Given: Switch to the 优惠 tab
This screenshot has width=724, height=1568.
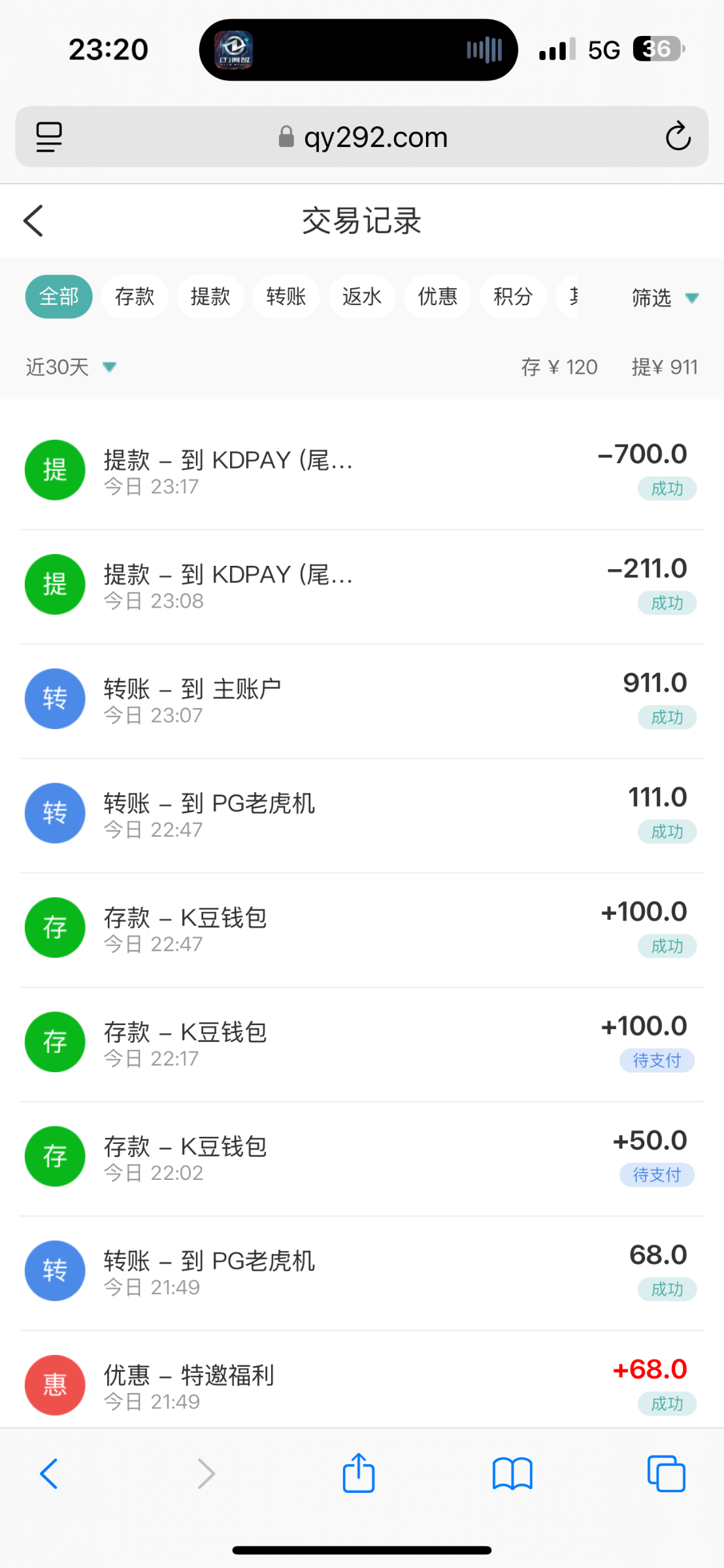Looking at the screenshot, I should click(x=438, y=297).
